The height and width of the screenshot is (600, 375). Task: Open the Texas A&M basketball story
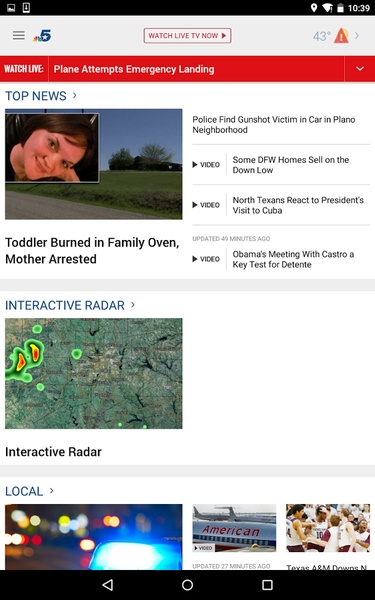point(328,528)
